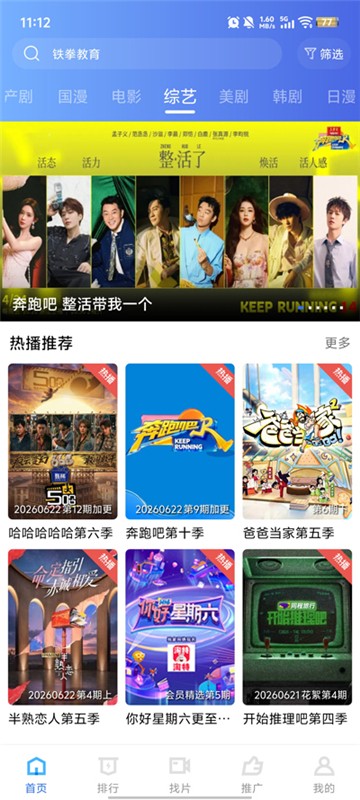Open 爸爸当家第五季 card
This screenshot has width=360, height=800.
[x=297, y=452]
